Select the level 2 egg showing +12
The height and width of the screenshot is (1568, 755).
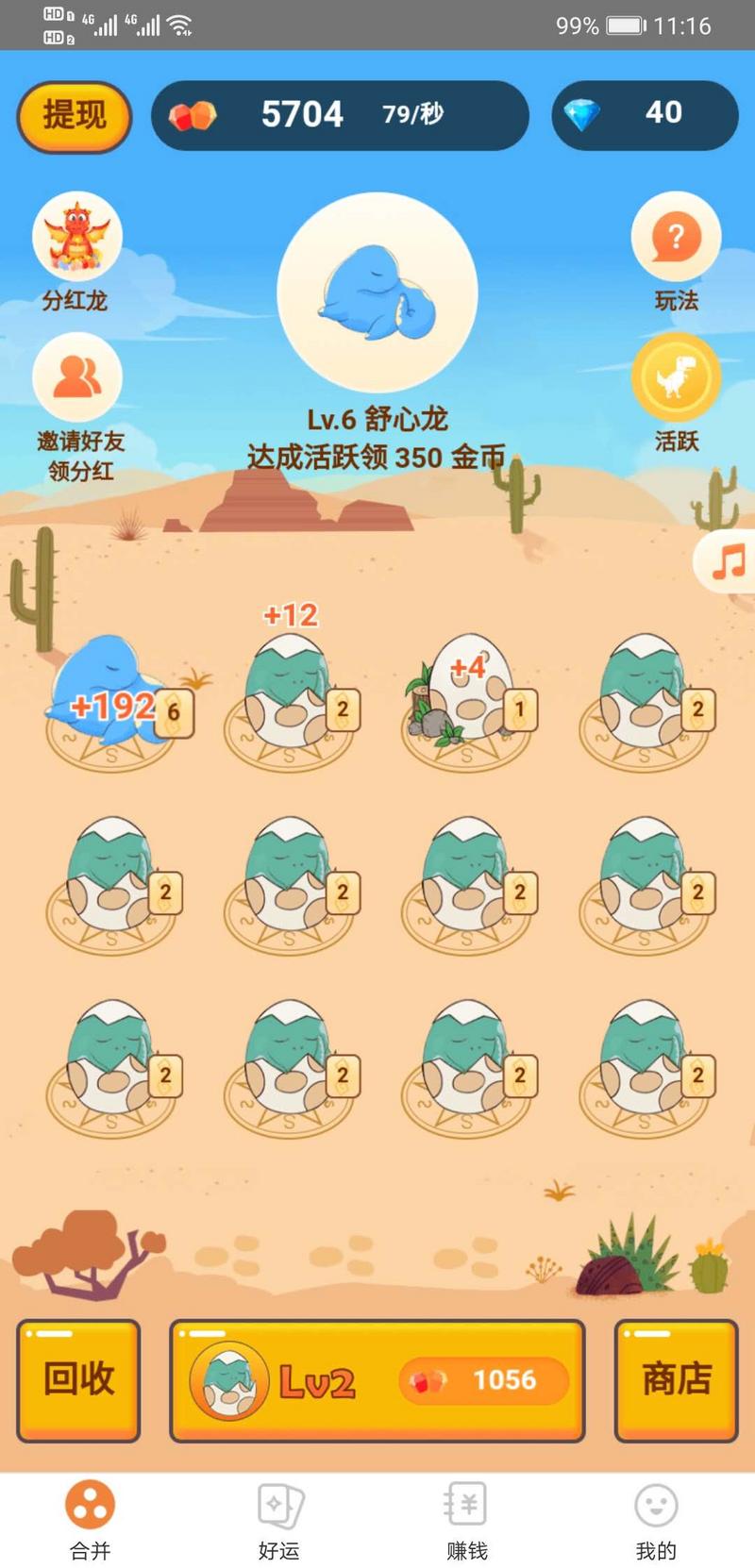tap(290, 693)
